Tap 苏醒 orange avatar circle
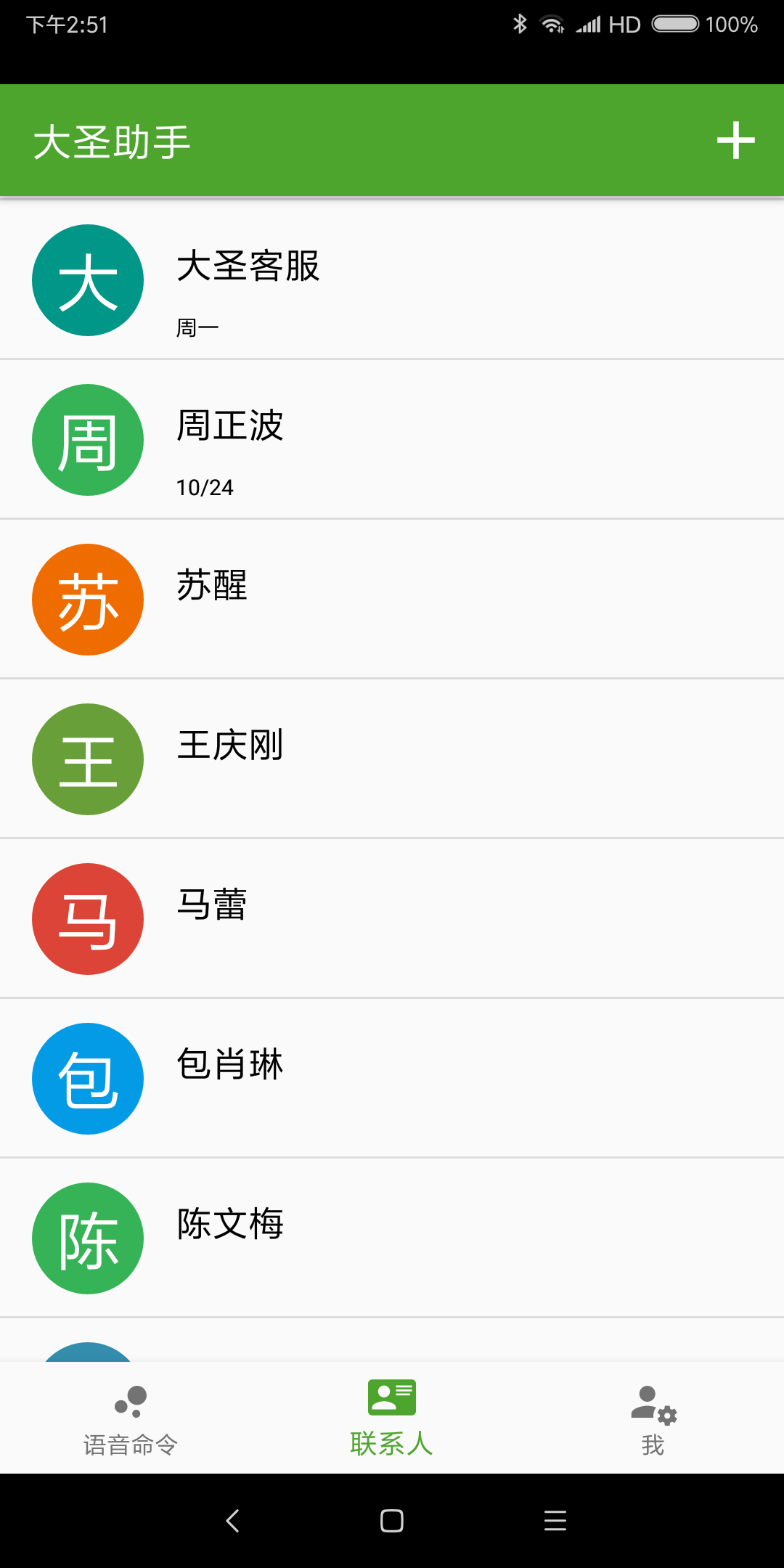Screen dimensions: 784x1568 (88, 600)
